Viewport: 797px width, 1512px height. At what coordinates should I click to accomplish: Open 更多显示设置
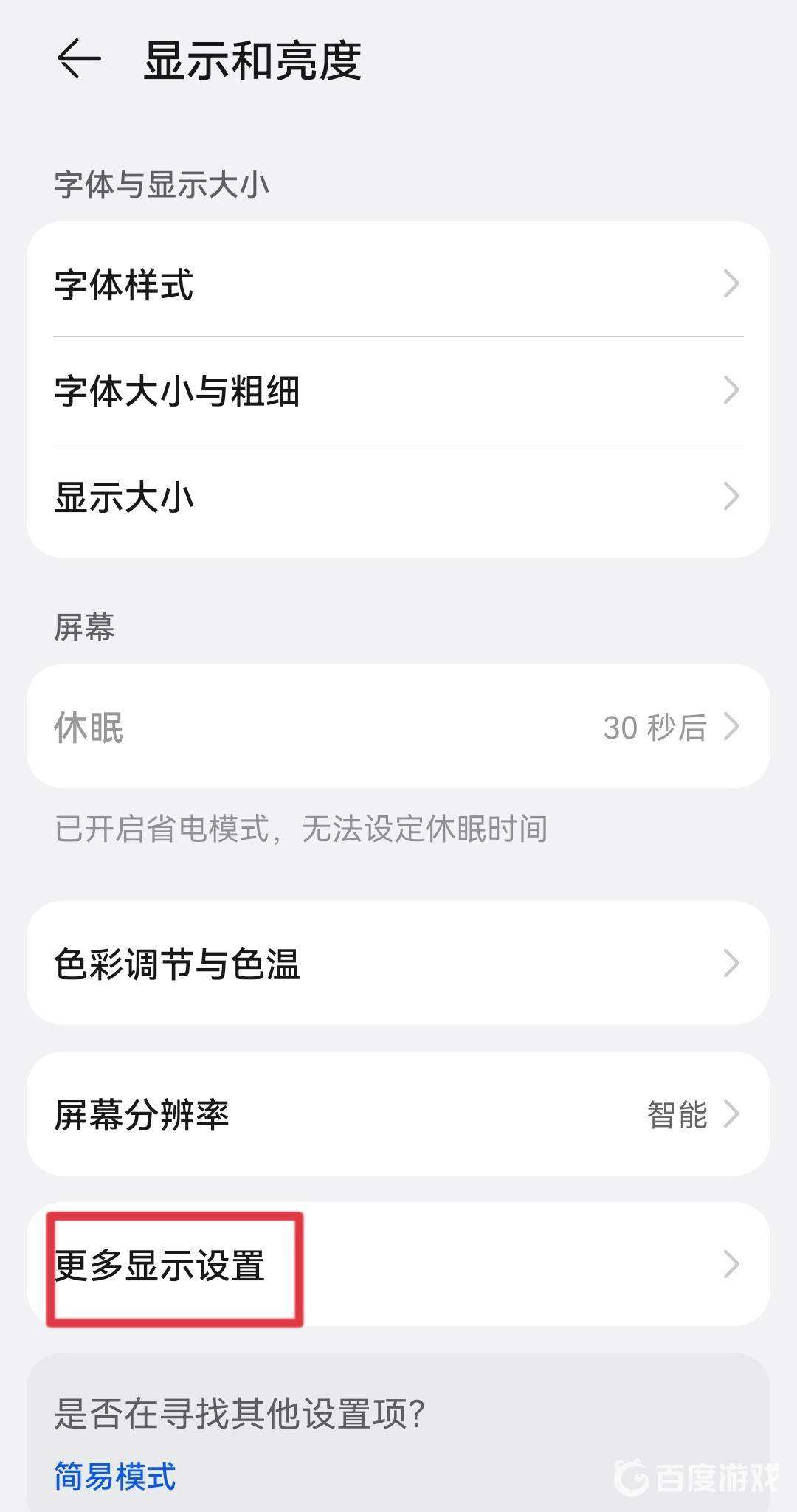[398, 1264]
